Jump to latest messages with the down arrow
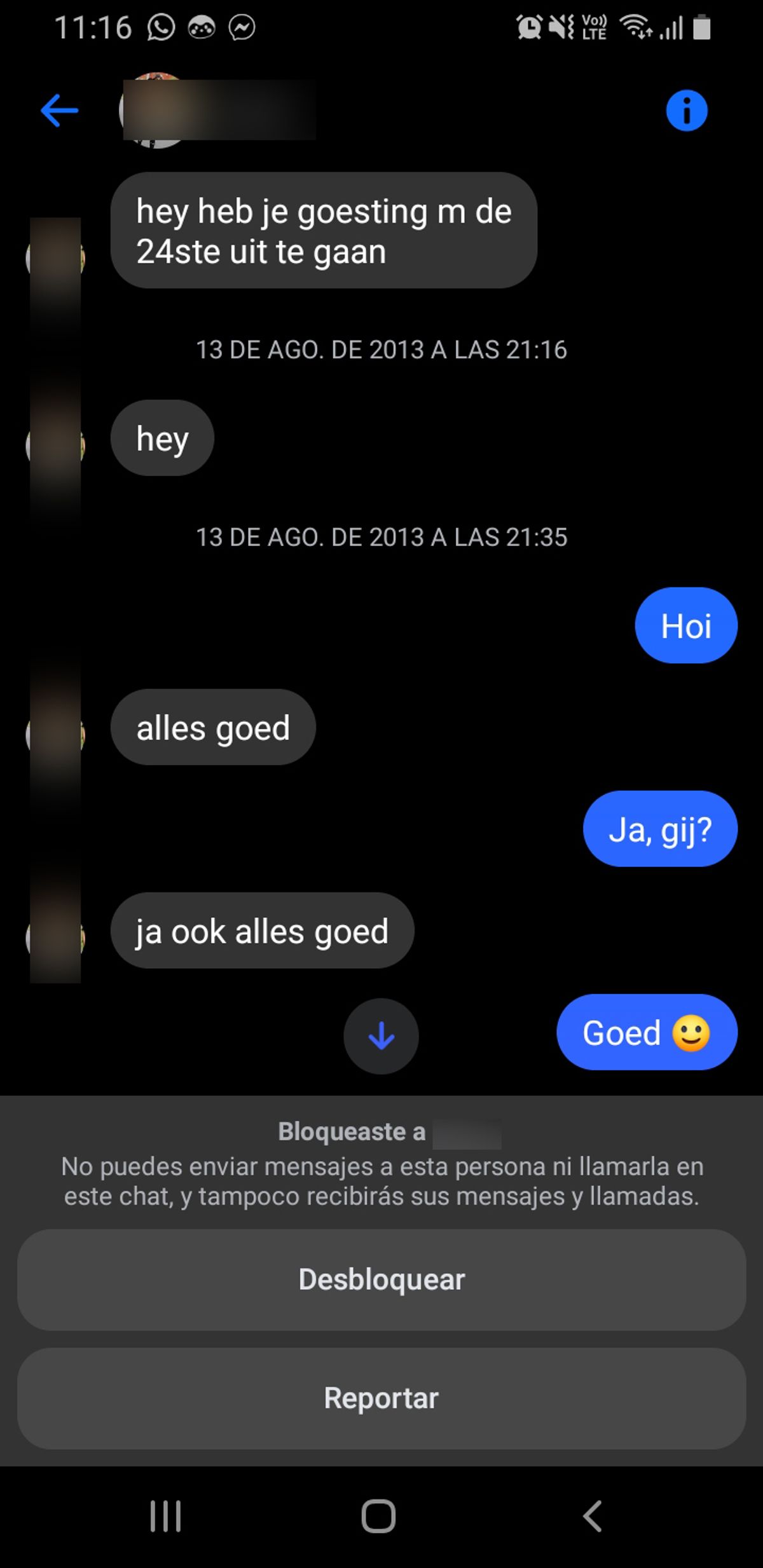The width and height of the screenshot is (763, 1568). (381, 1036)
